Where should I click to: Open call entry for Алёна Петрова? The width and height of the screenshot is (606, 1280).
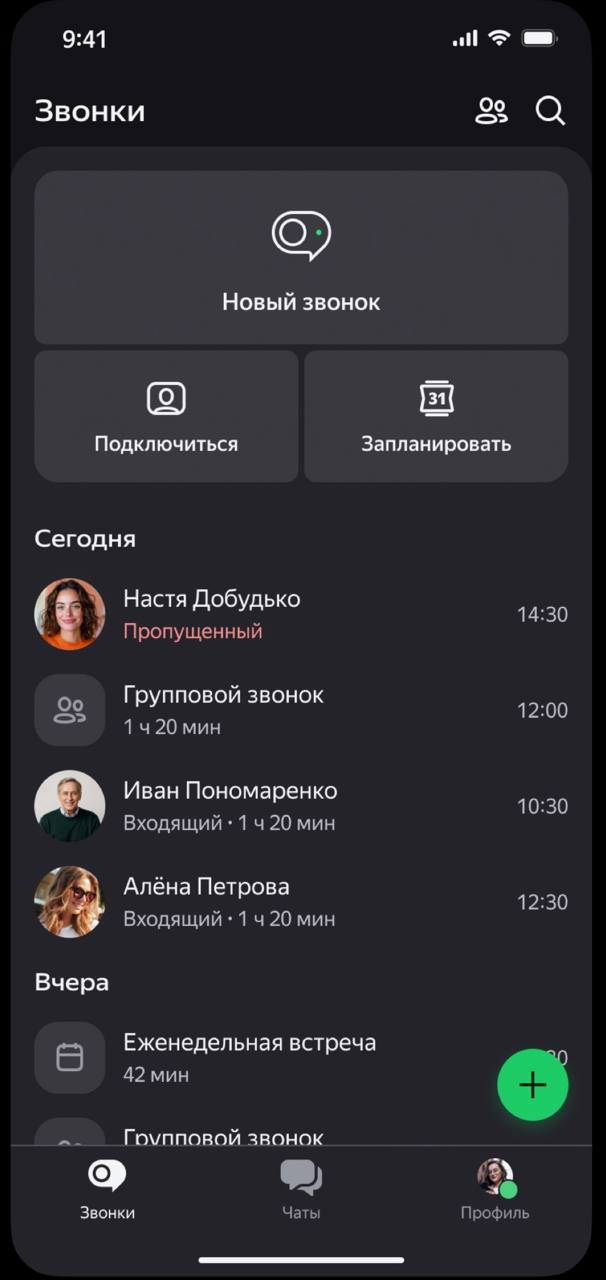300,902
